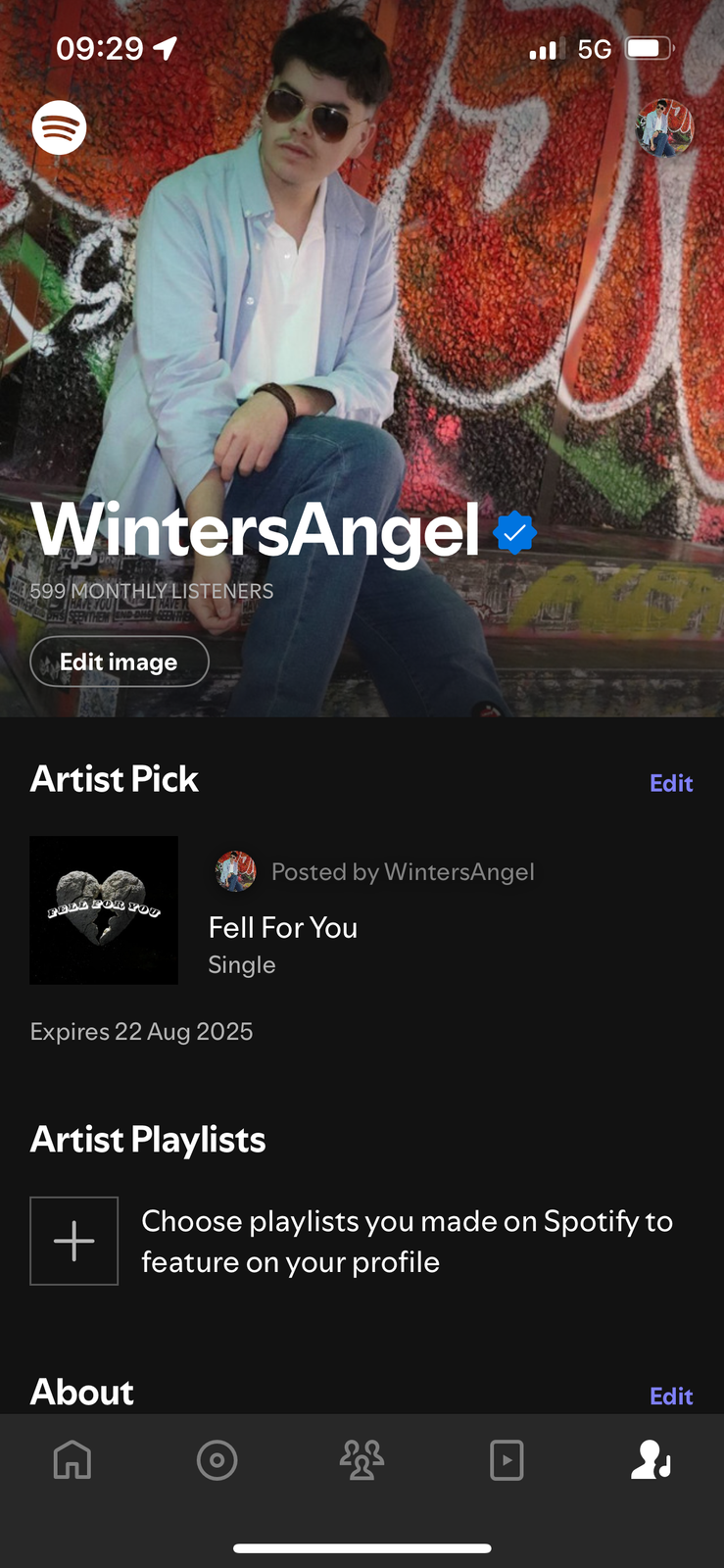This screenshot has height=1568, width=724.
Task: Open the Fell For You single
Action: tap(282, 927)
